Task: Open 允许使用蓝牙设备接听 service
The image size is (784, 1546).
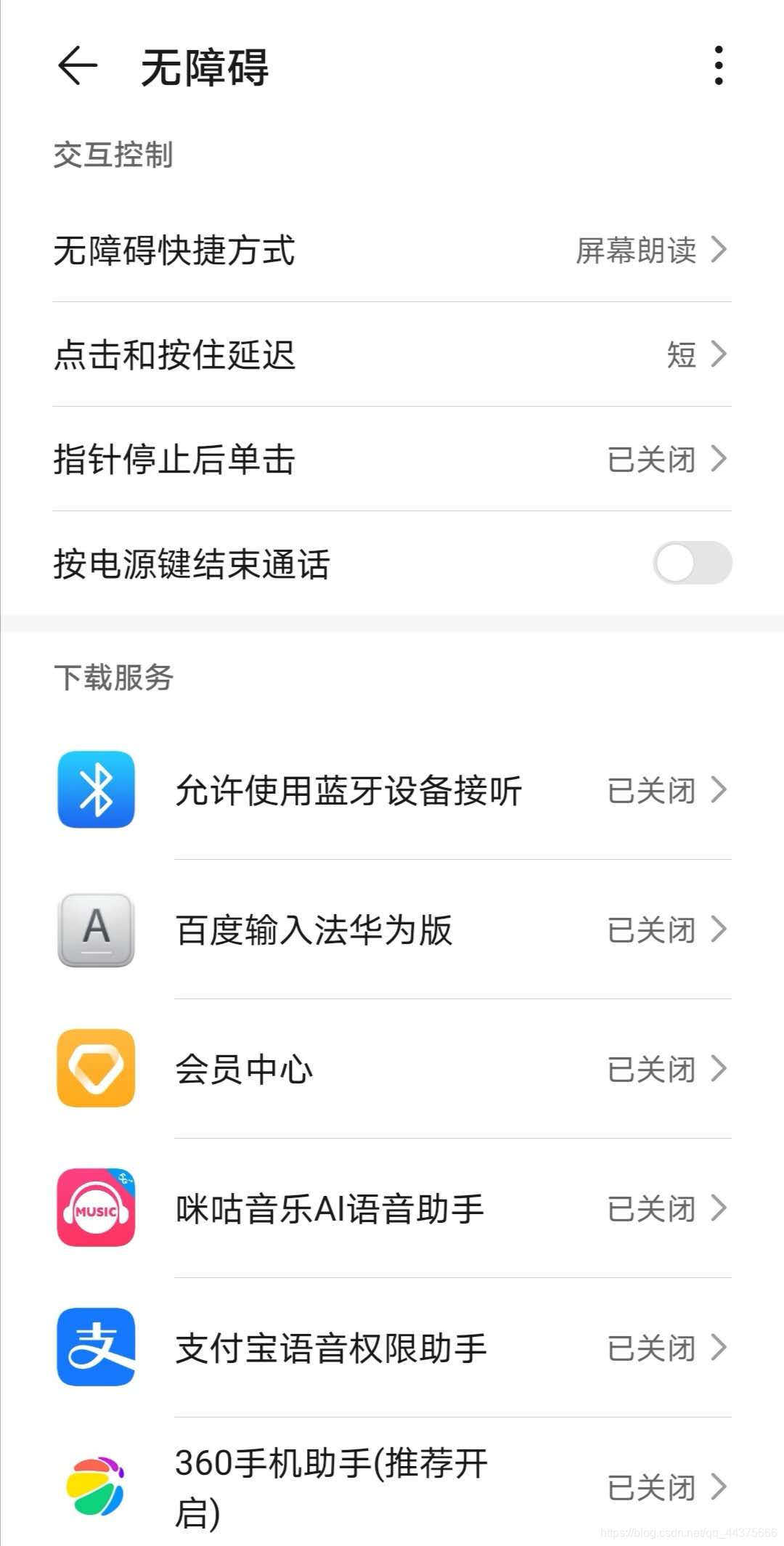Action: click(392, 791)
